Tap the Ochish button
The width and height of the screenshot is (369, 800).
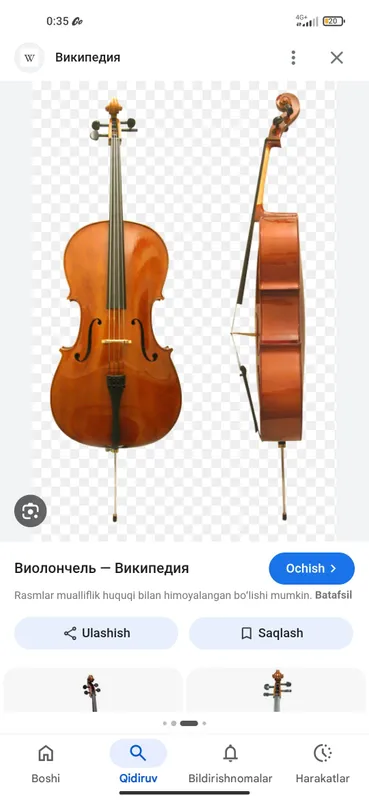(311, 568)
